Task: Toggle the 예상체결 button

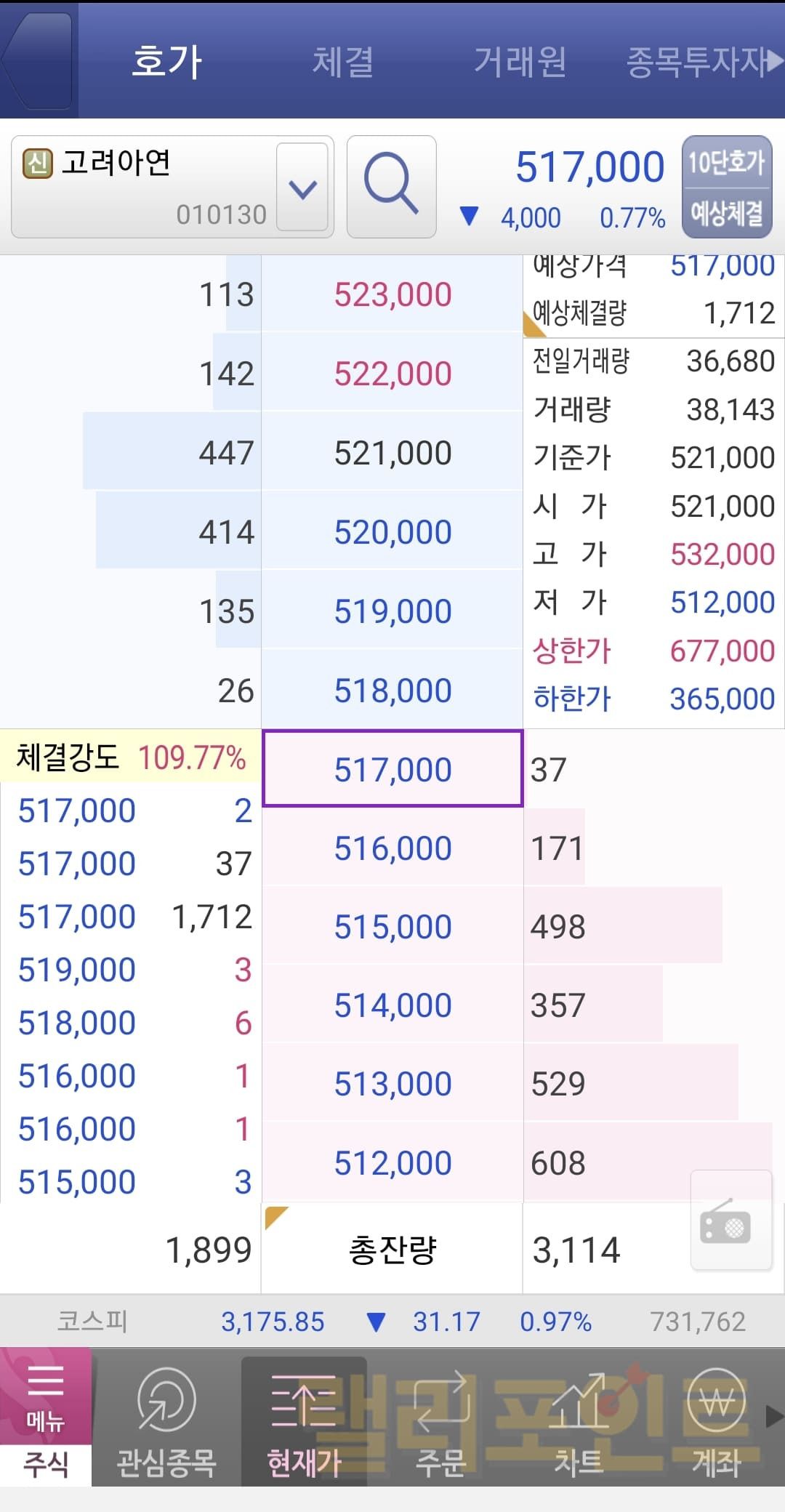Action: click(x=726, y=213)
